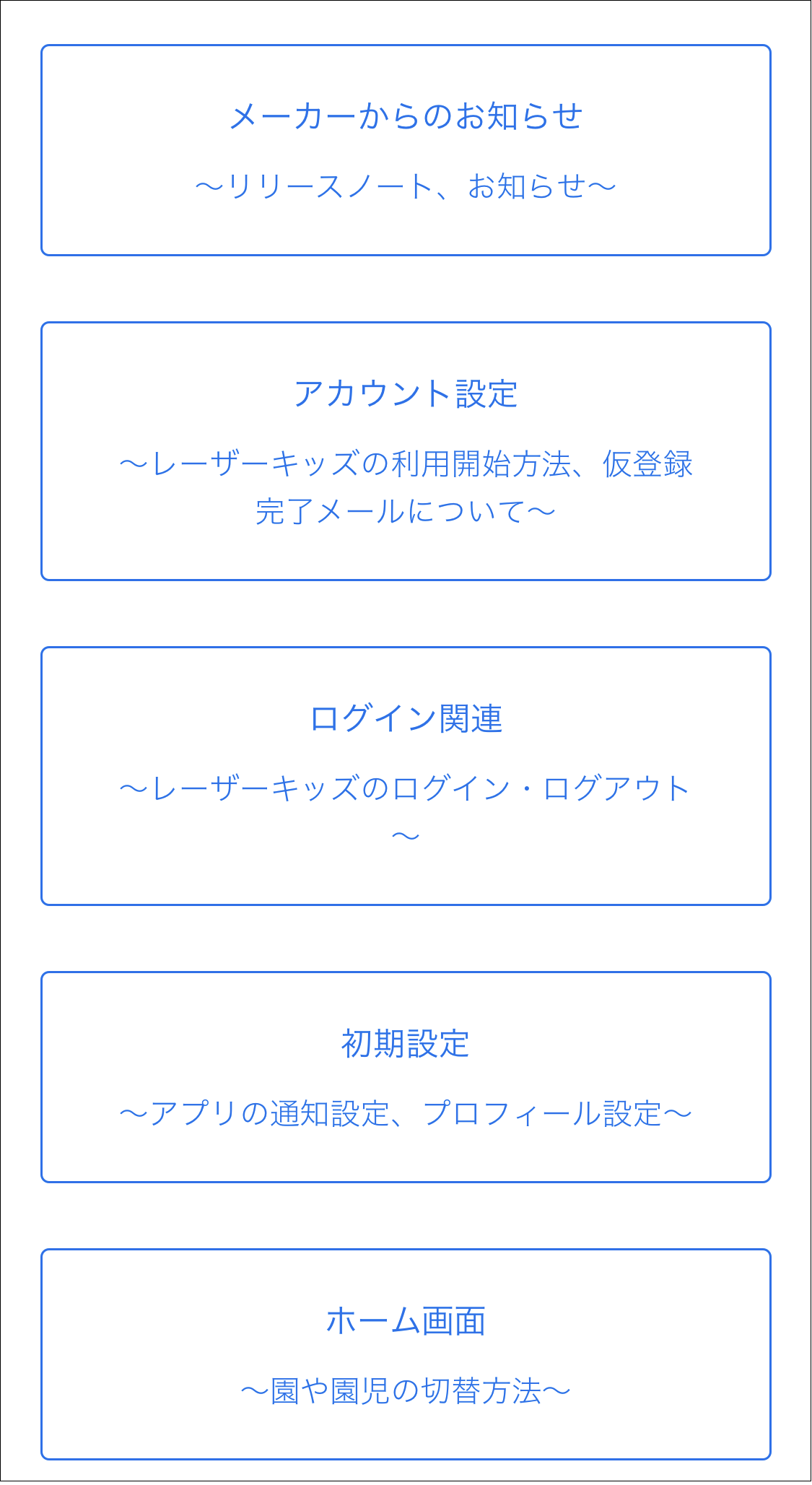Go to ログイン関連 help section

pos(406,776)
